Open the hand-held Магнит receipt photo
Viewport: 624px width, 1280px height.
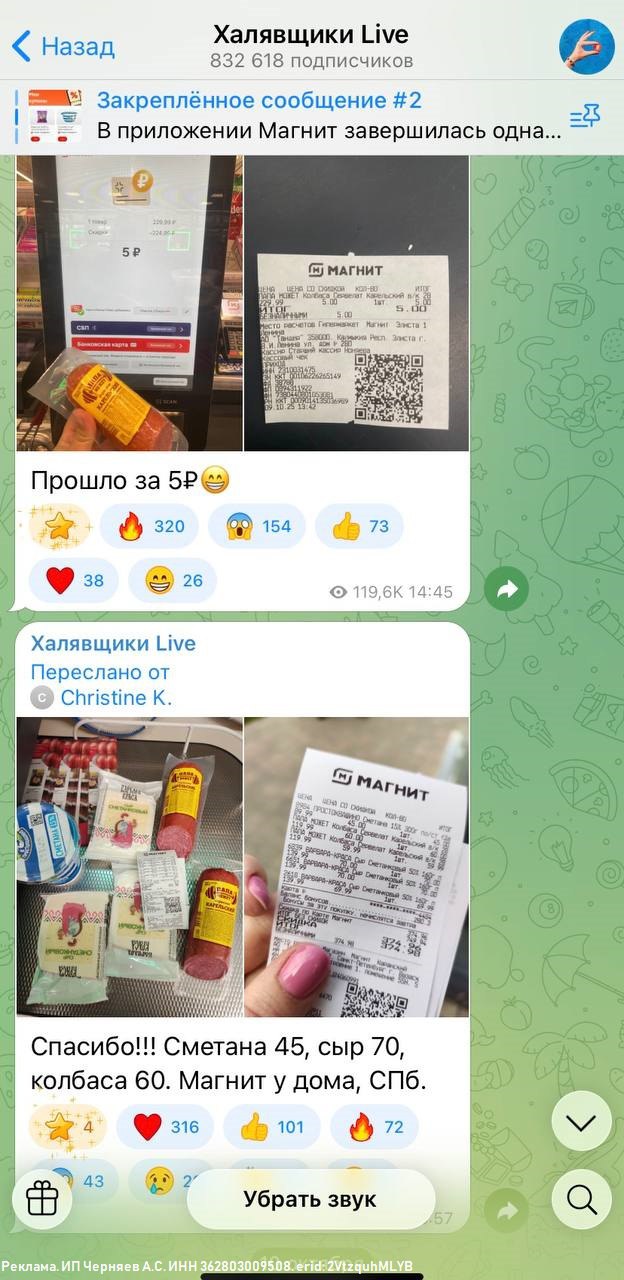tap(356, 866)
